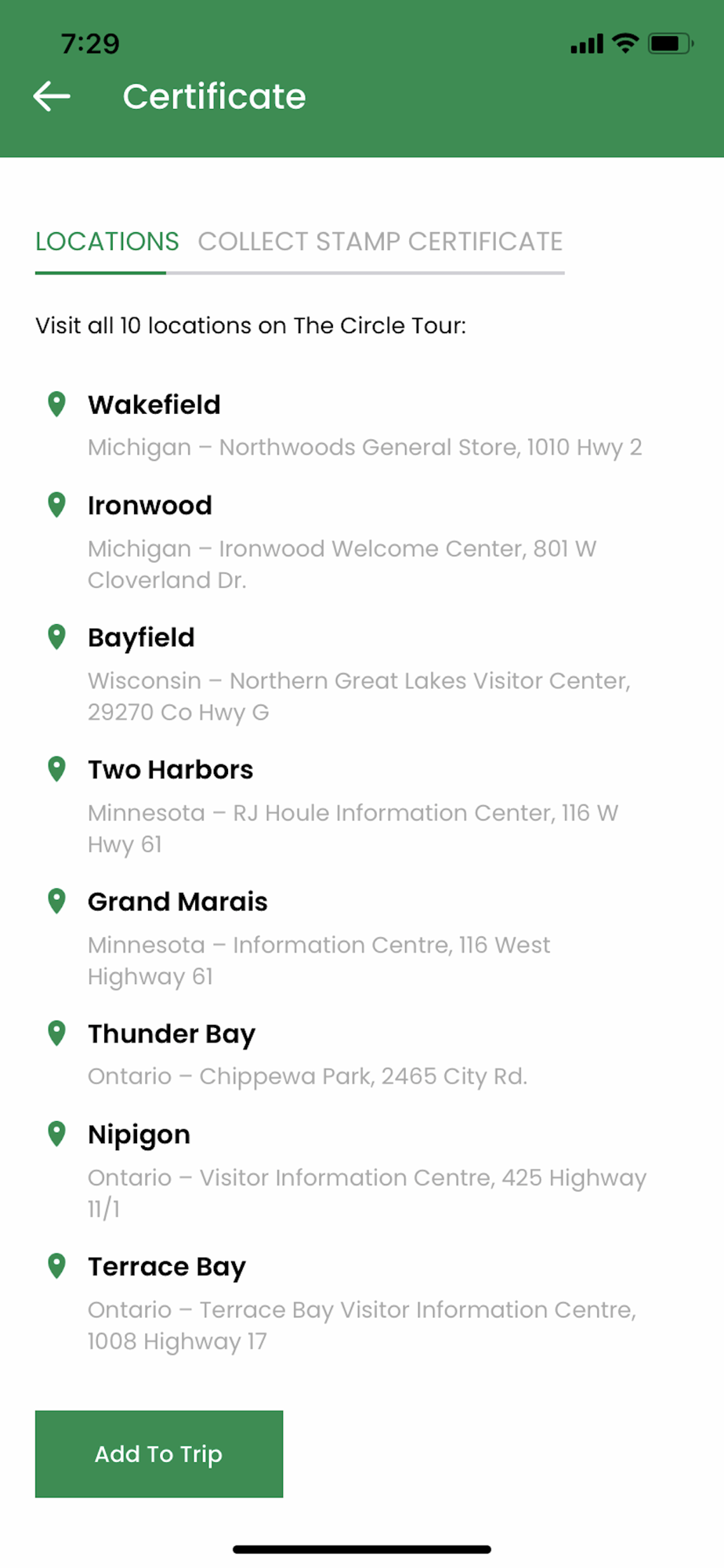Switch to Collect Stamp Certificate tab
724x1568 pixels.
tap(380, 241)
